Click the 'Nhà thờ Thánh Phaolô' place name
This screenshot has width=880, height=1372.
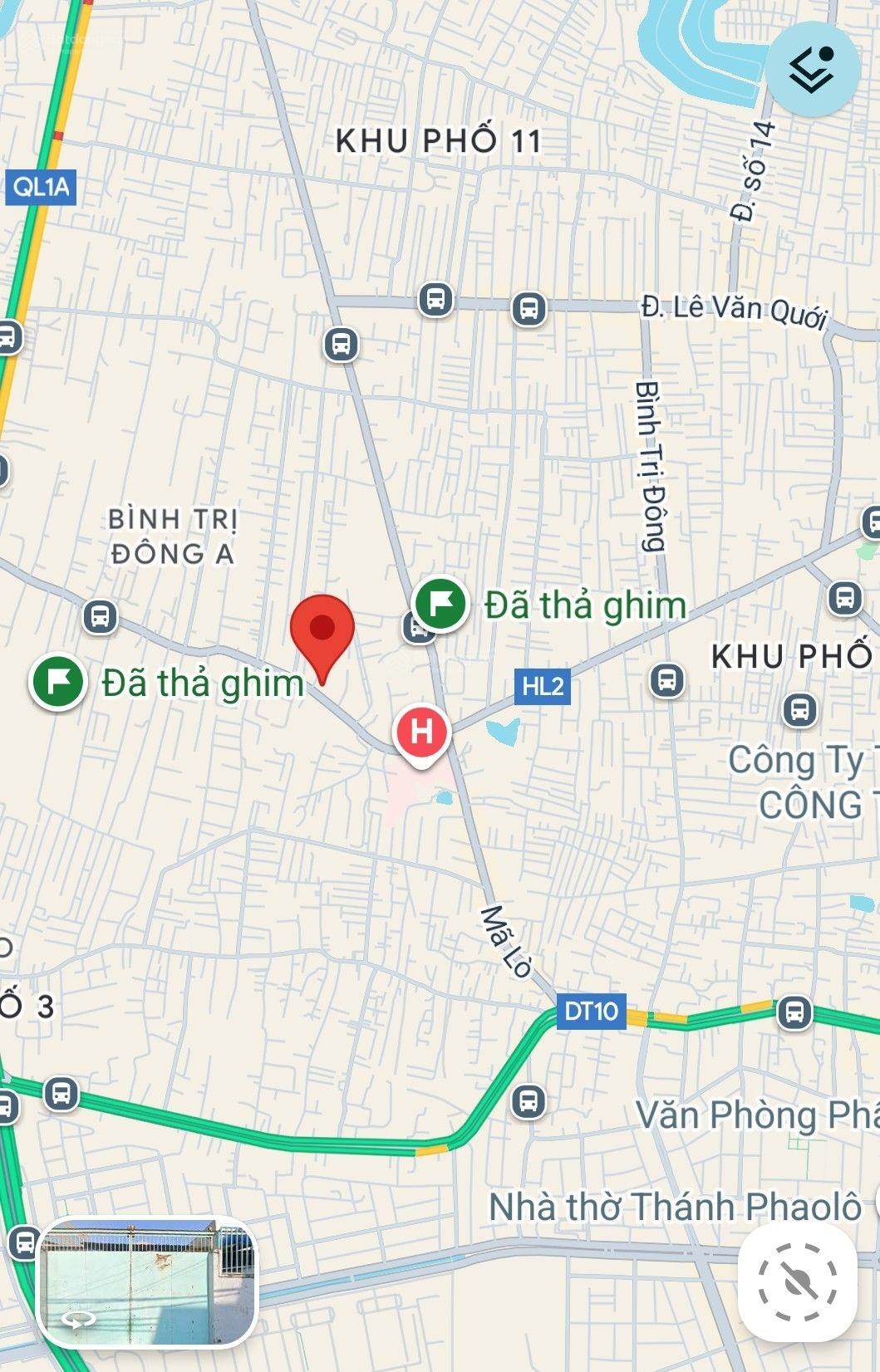(676, 1203)
